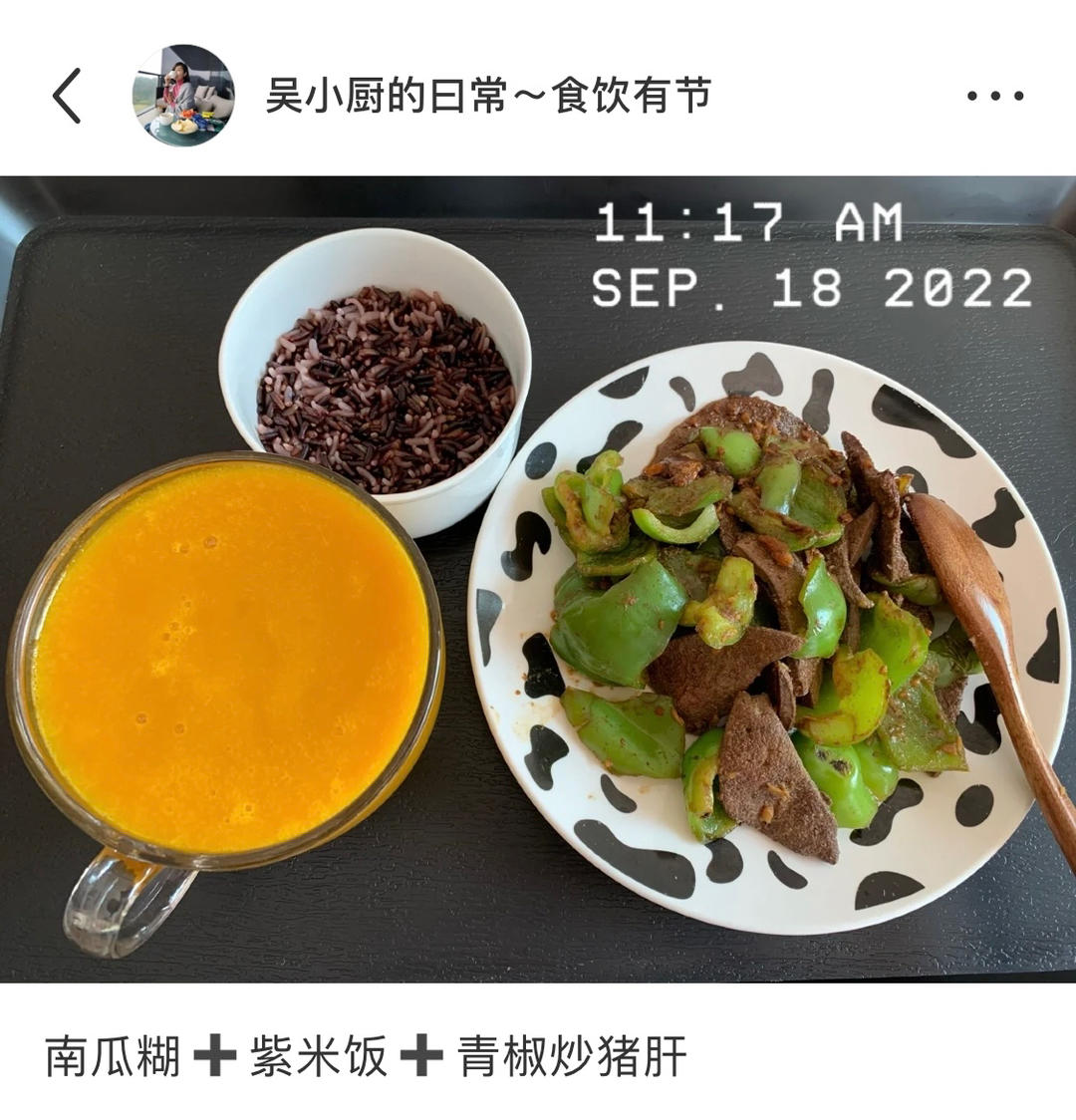Go back using the arrow icon
1076x1120 pixels.
tap(67, 97)
